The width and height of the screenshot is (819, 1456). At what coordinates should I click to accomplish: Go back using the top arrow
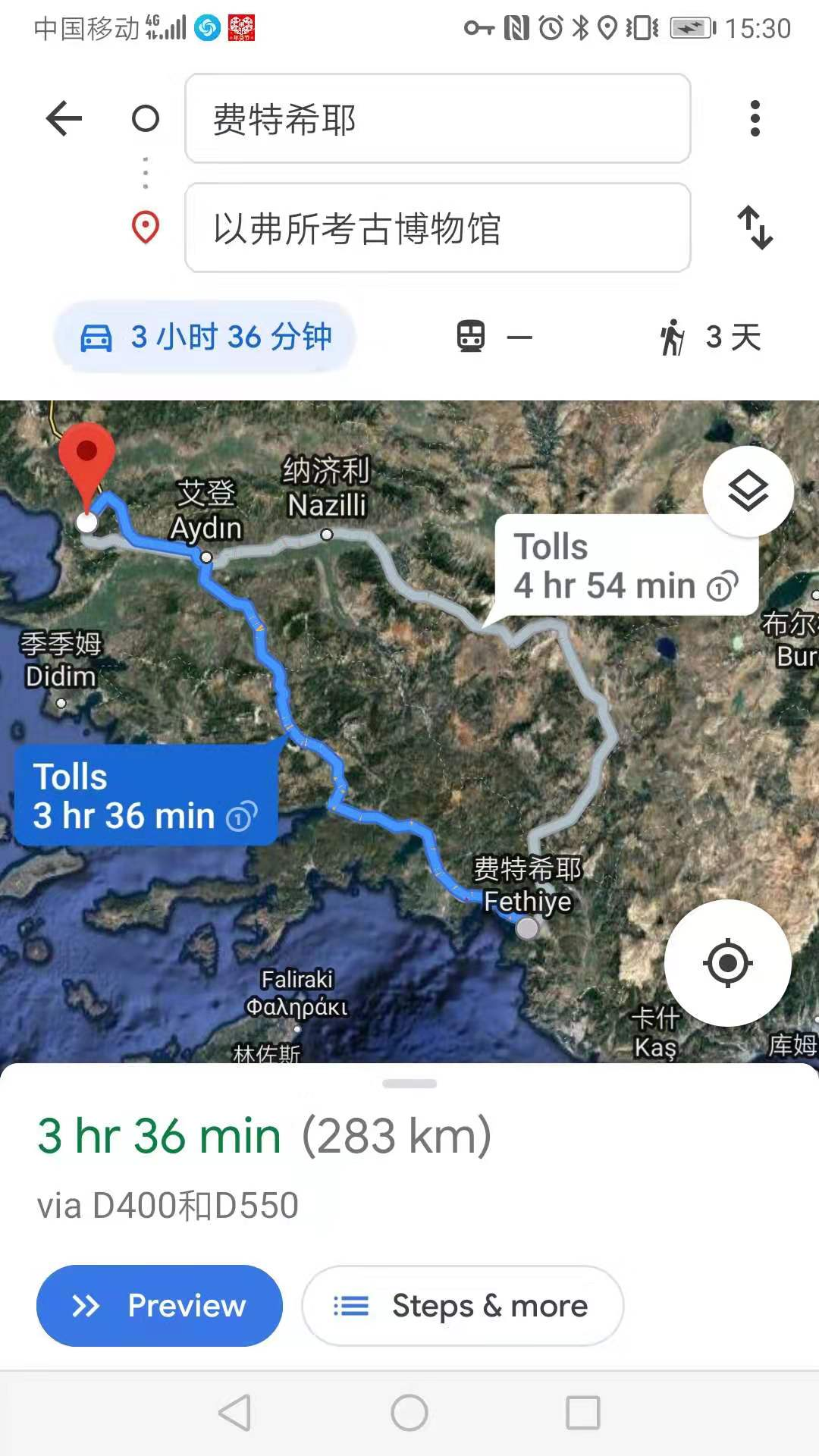click(64, 119)
